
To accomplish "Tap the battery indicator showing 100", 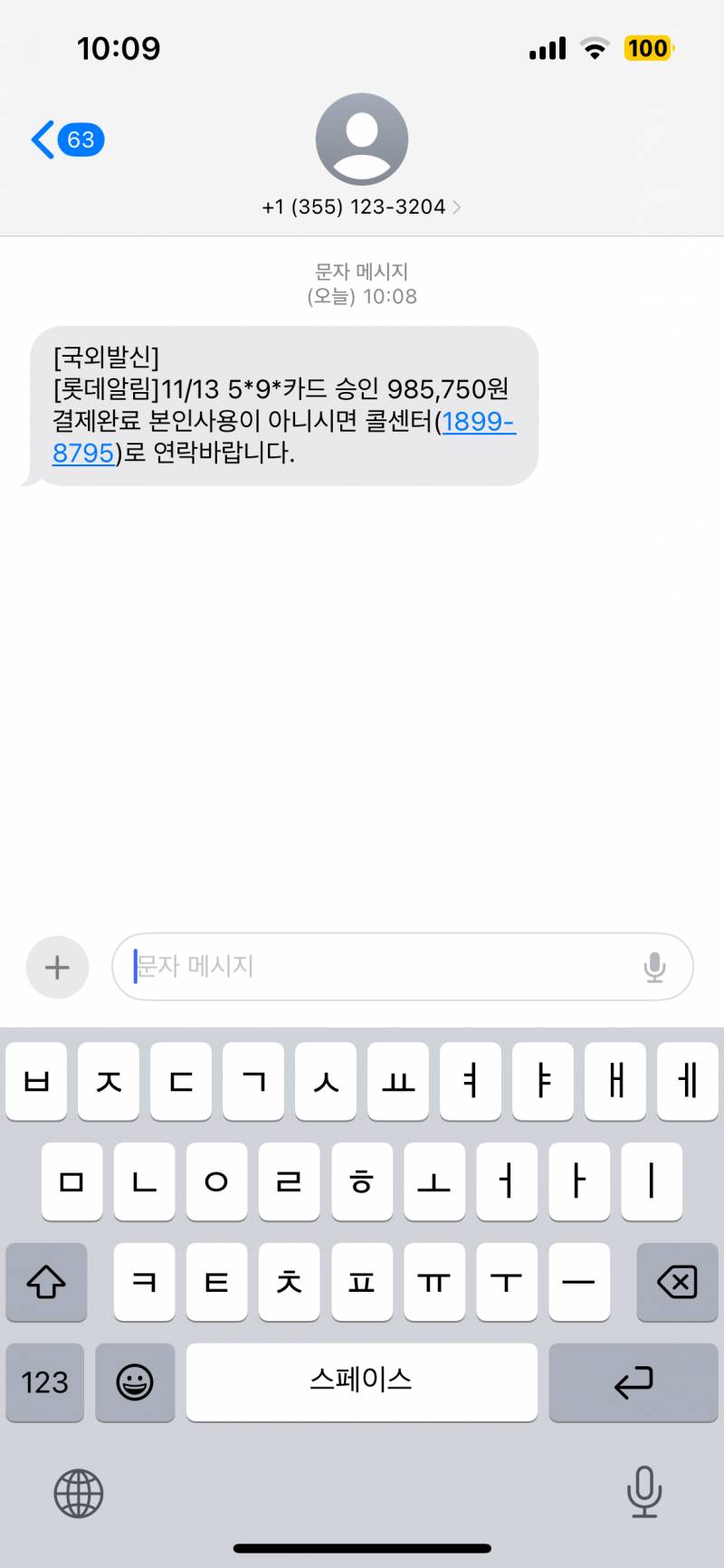I will pyautogui.click(x=648, y=49).
